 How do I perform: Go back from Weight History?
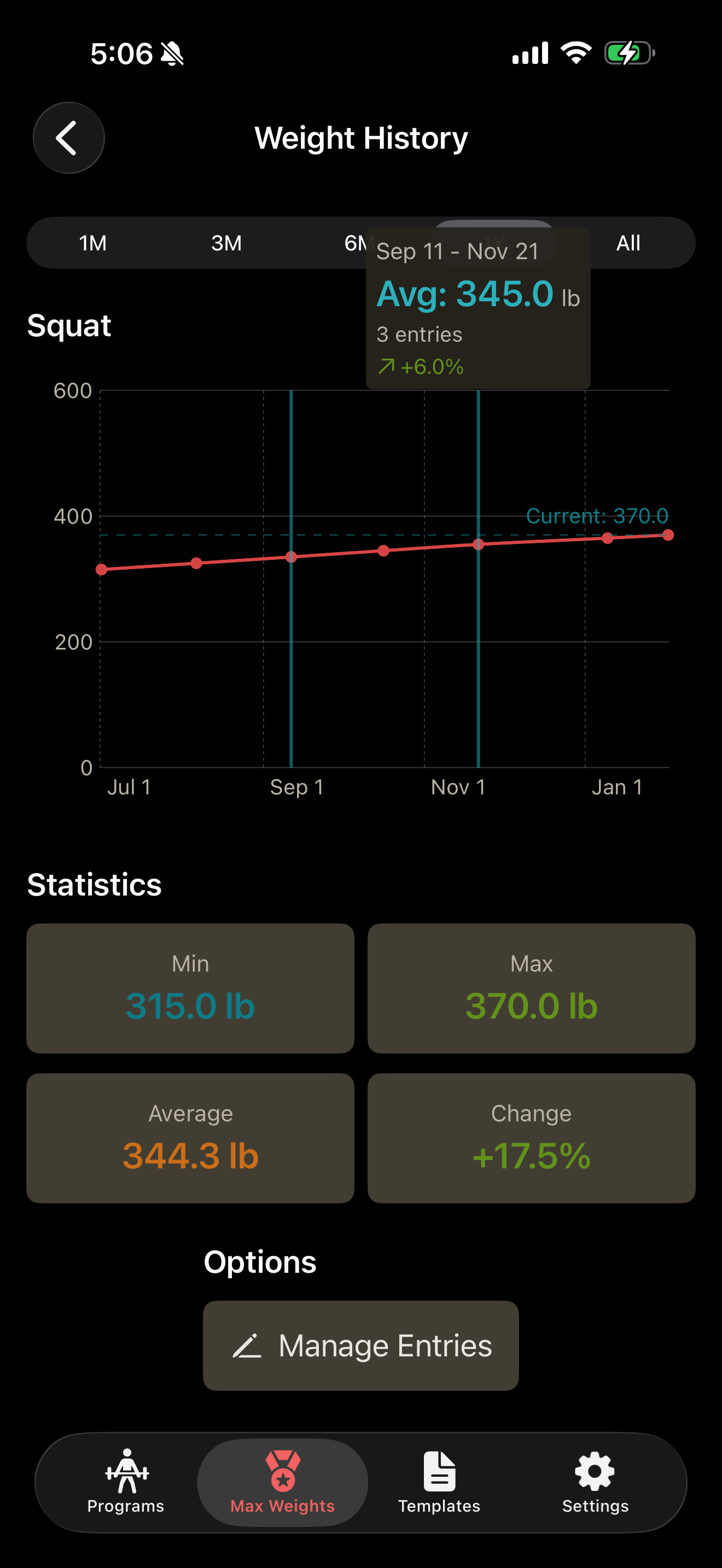click(x=68, y=138)
